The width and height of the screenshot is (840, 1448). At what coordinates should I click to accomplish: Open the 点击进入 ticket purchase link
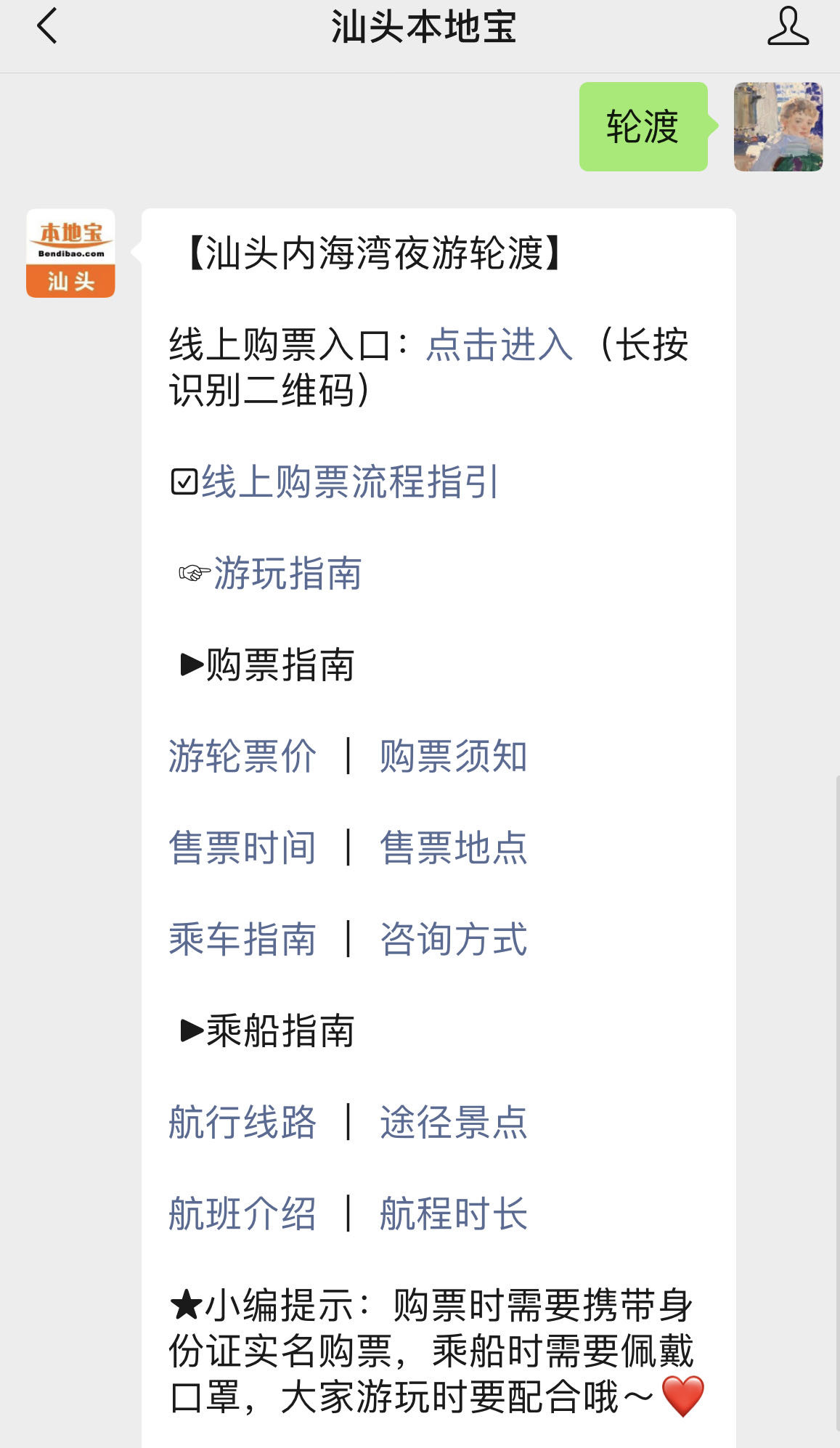click(x=499, y=343)
